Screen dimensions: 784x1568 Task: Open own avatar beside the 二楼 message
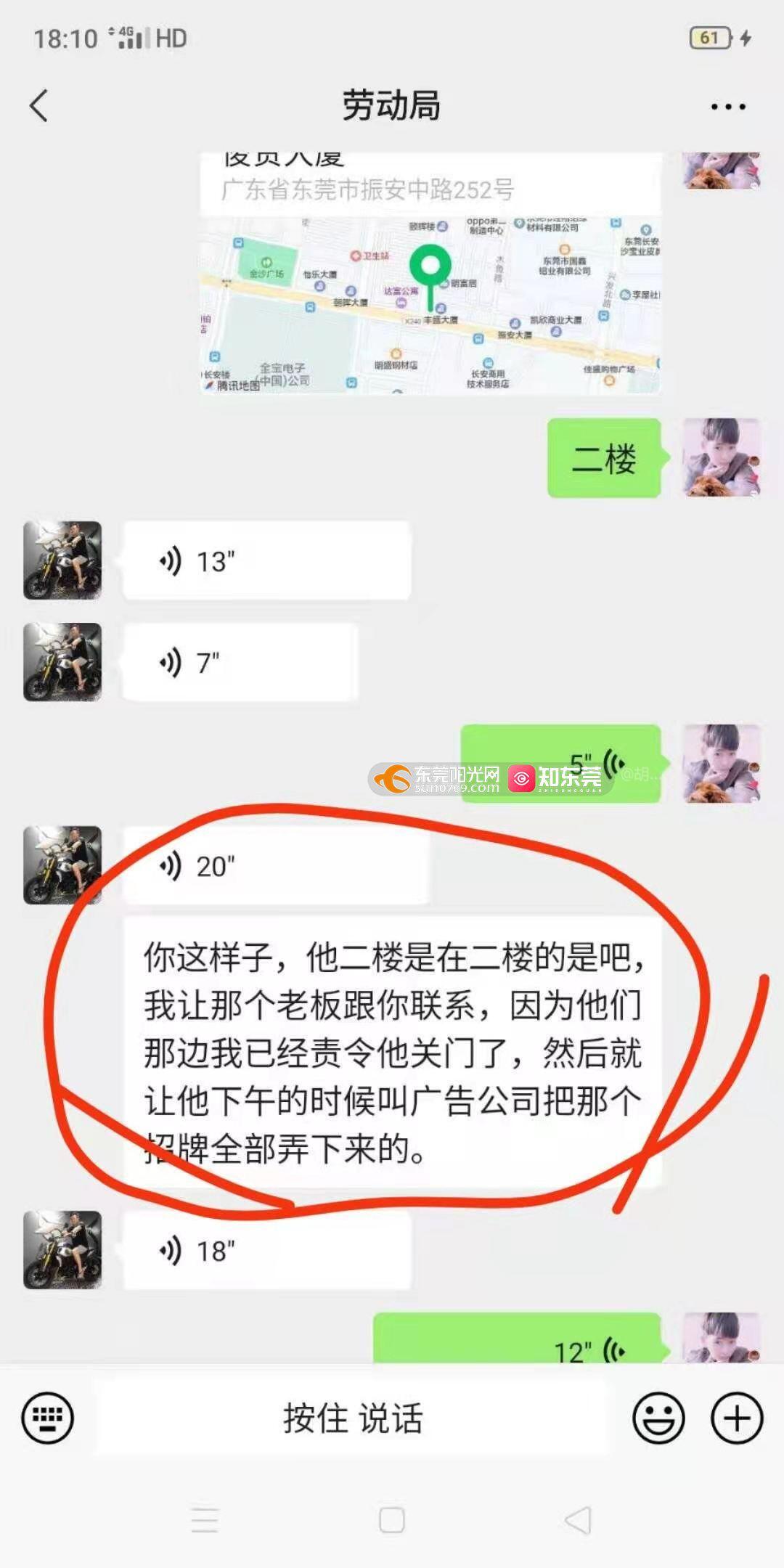coord(721,458)
